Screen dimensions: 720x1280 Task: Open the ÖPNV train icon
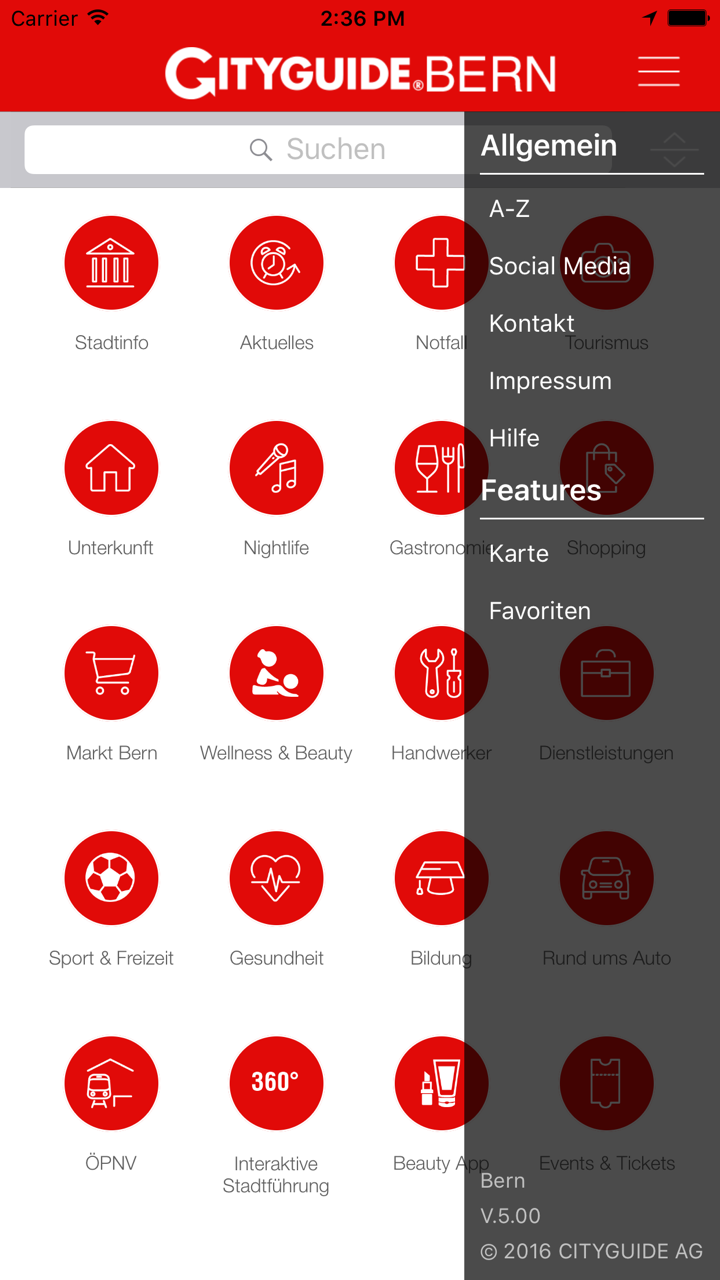pyautogui.click(x=111, y=1083)
